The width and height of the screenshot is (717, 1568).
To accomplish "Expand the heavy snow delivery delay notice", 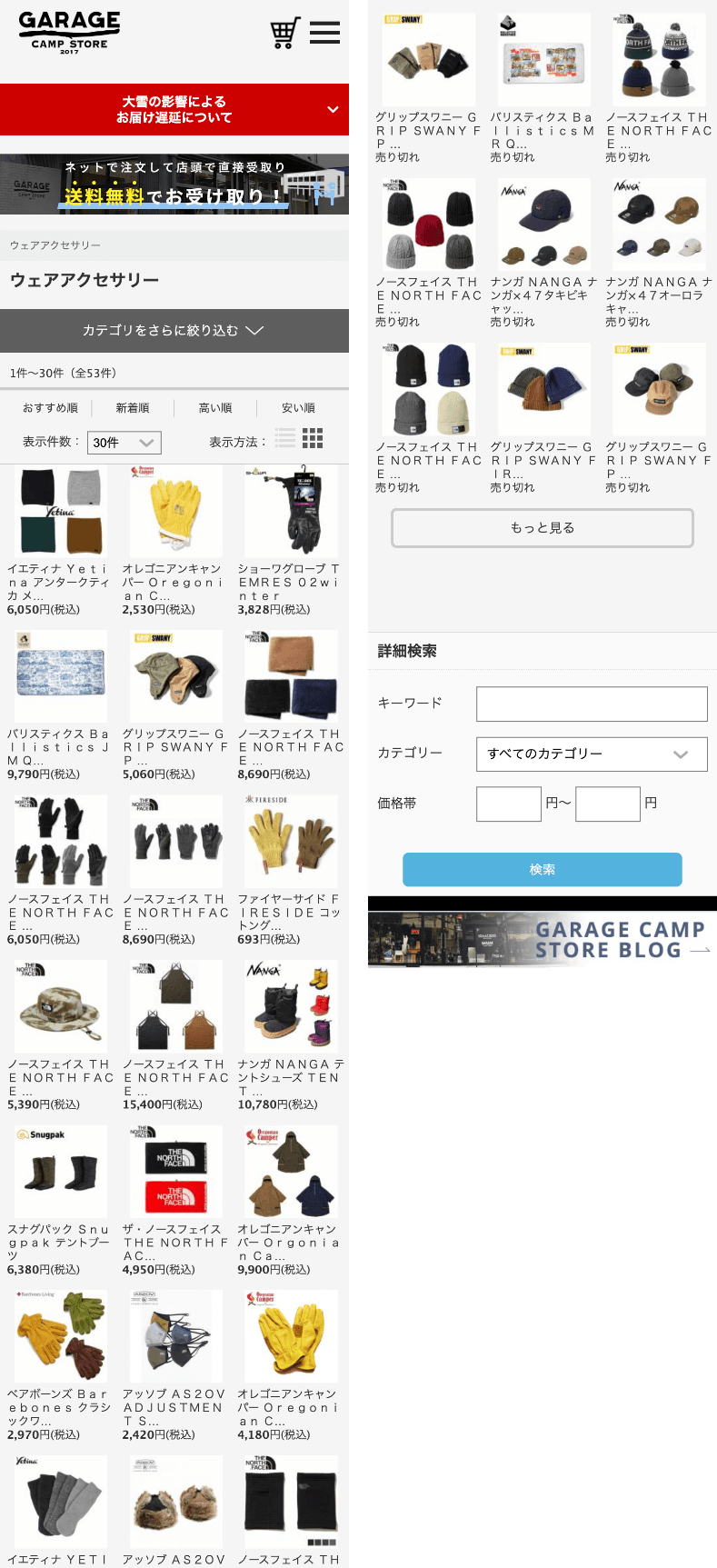I will tap(174, 110).
